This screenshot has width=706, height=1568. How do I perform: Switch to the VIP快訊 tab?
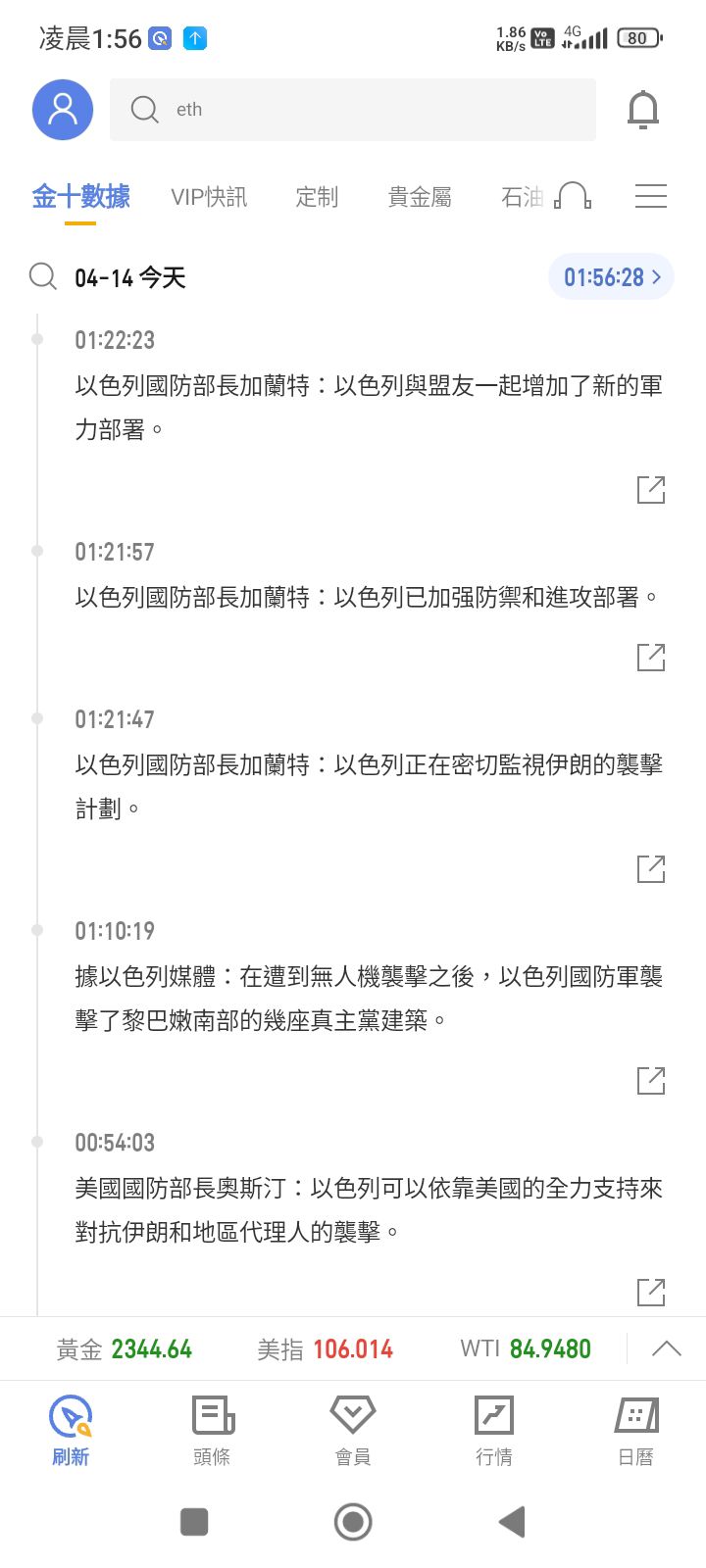pyautogui.click(x=208, y=197)
